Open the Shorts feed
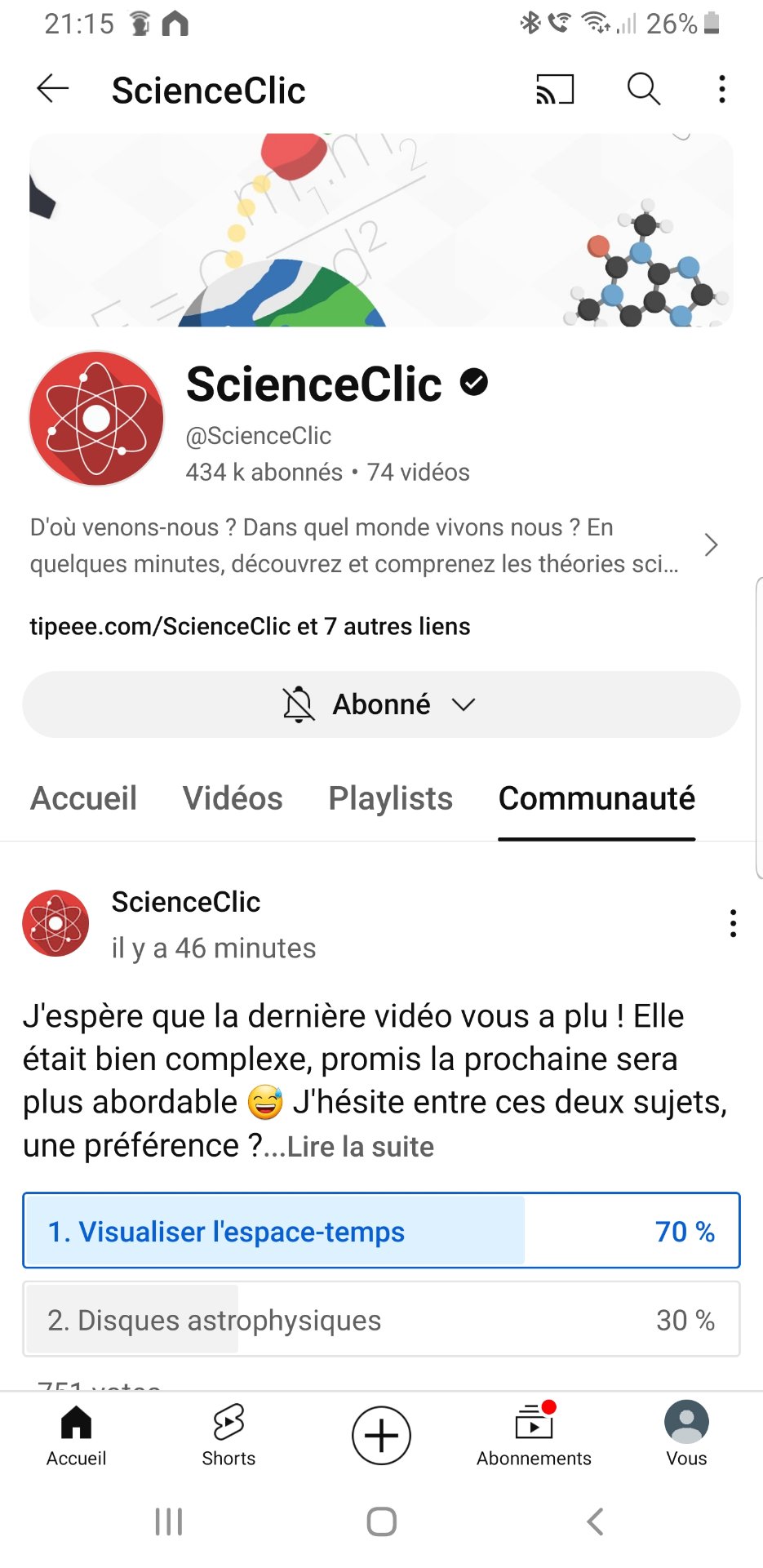 tap(228, 1435)
